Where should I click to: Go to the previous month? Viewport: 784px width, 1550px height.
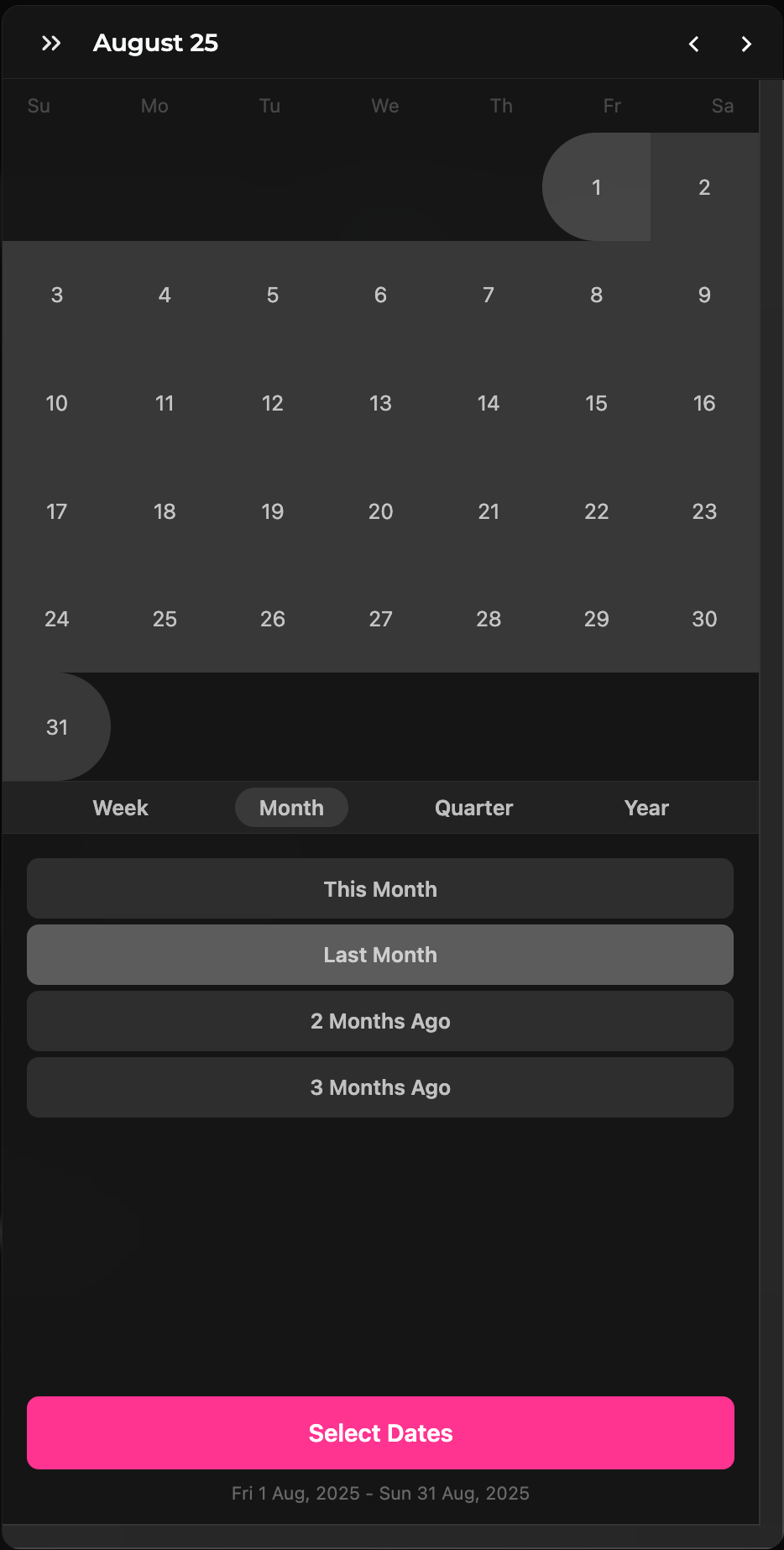[x=693, y=44]
